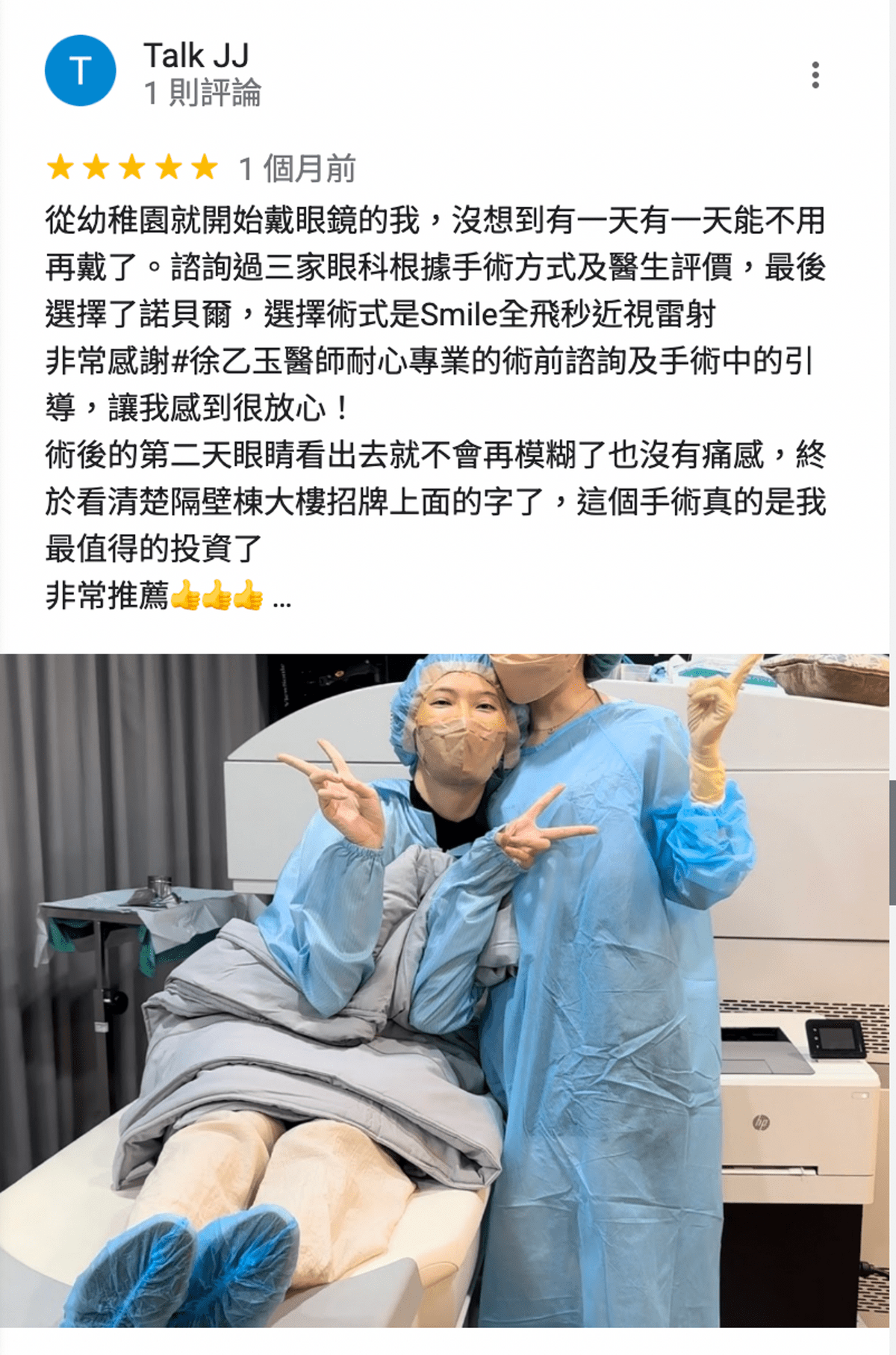Screen dimensions: 896x1355
Task: Open the review's overflow menu
Action: 815,75
